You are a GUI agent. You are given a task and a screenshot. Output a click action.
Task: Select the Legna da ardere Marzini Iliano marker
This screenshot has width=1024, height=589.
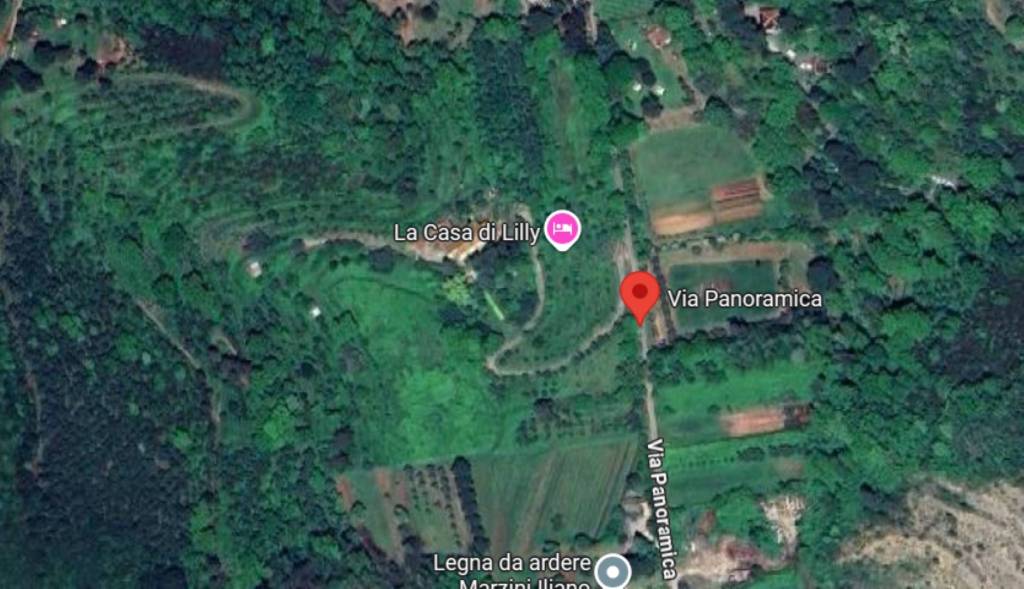(612, 572)
